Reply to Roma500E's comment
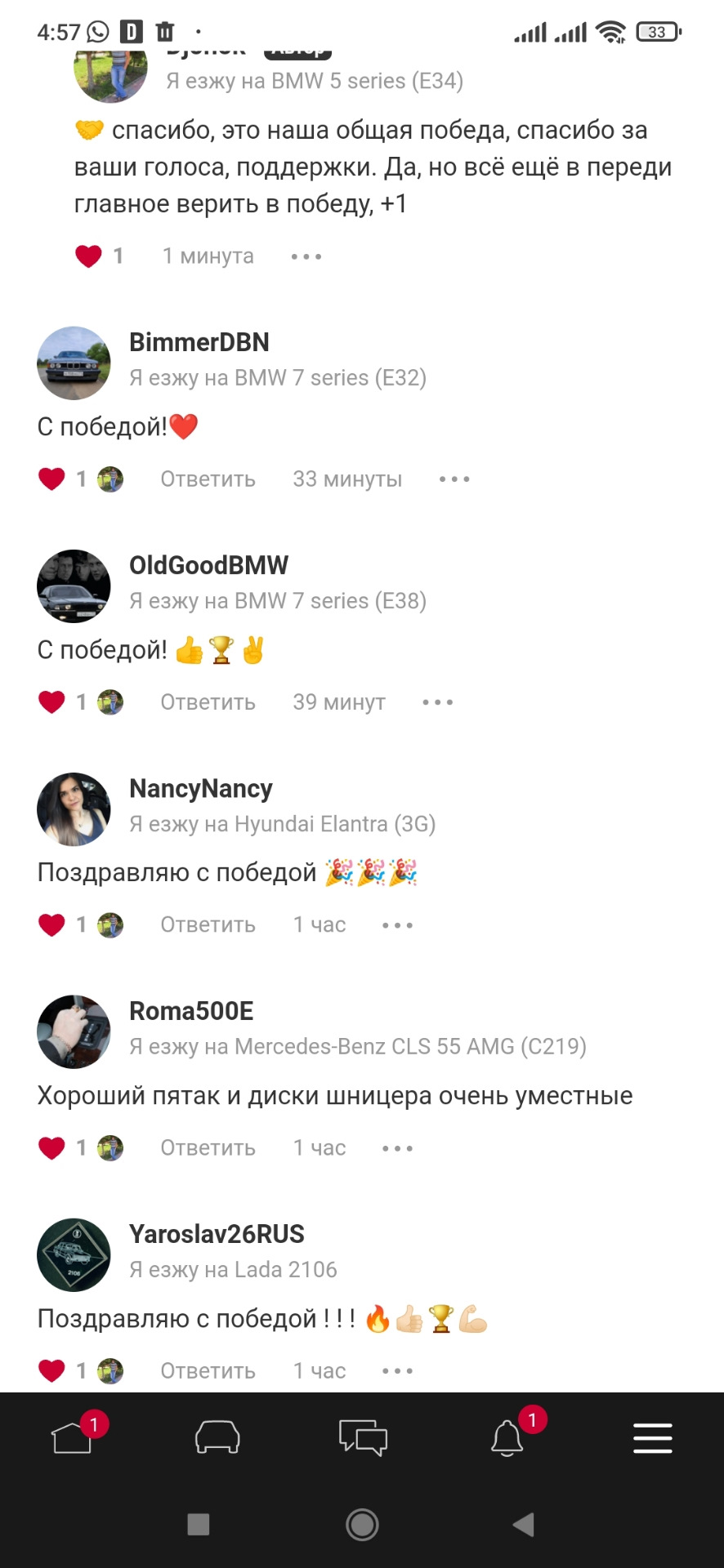 (x=208, y=1148)
